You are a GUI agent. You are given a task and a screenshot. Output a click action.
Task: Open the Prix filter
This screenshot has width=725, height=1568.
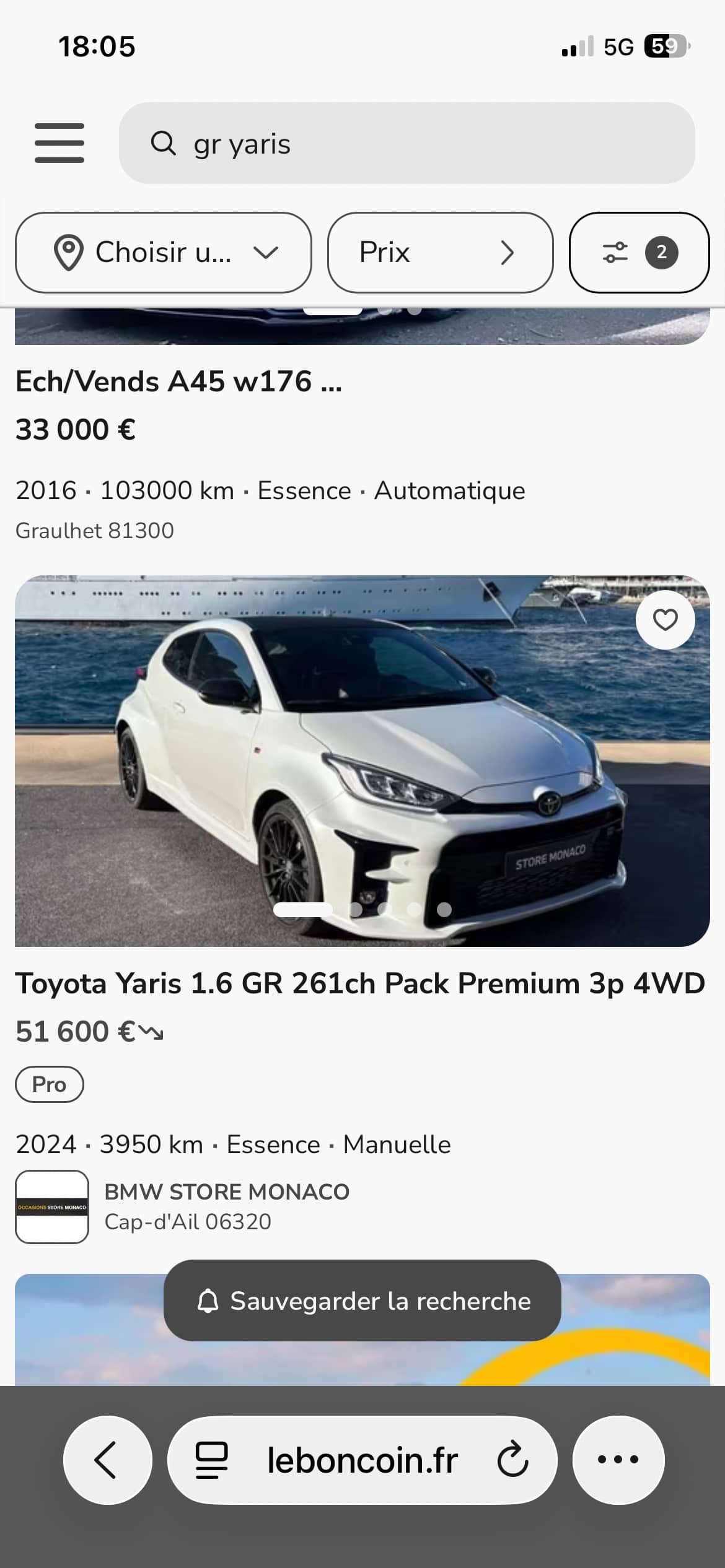pyautogui.click(x=440, y=253)
